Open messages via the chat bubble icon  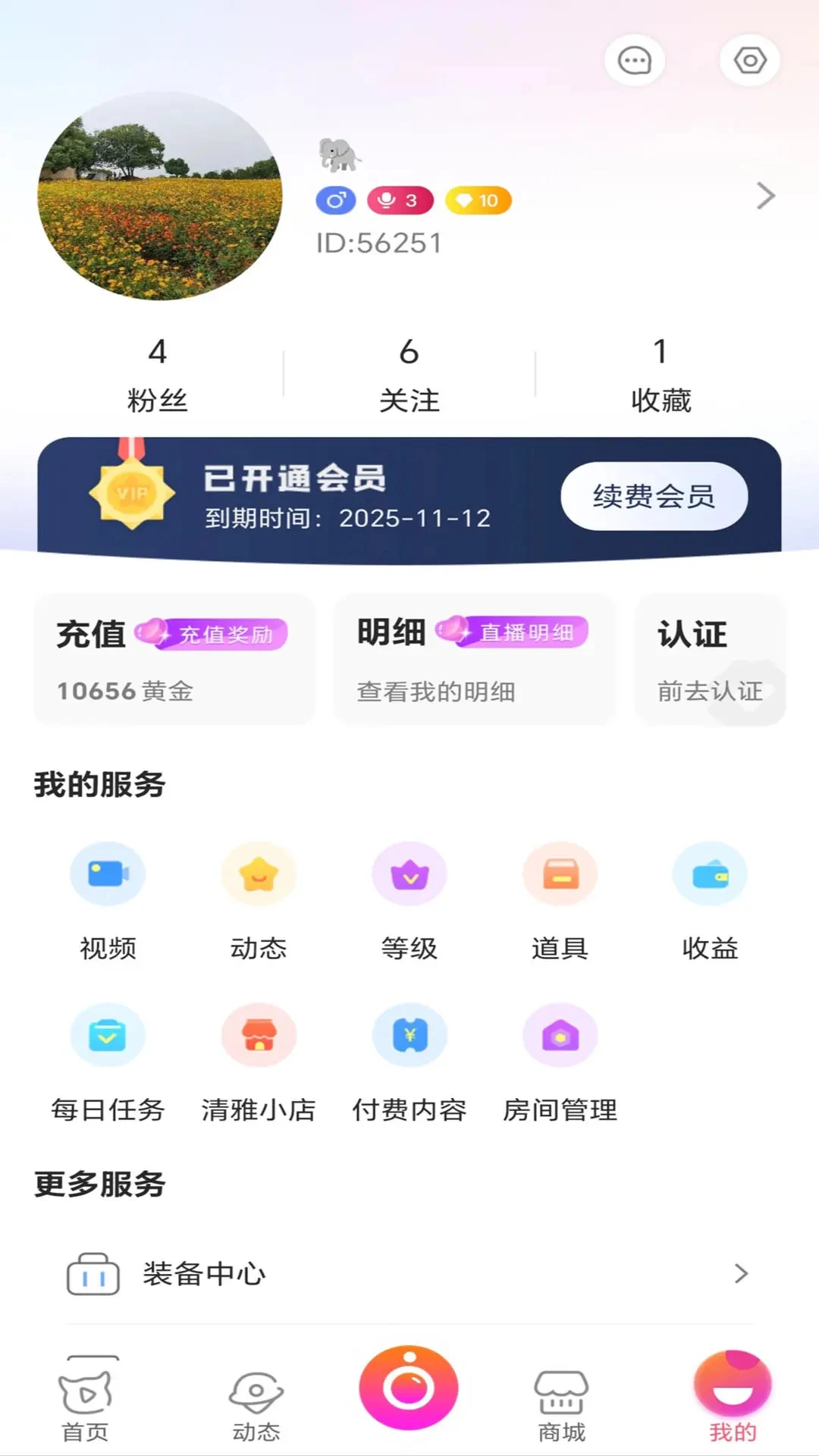[x=635, y=61]
